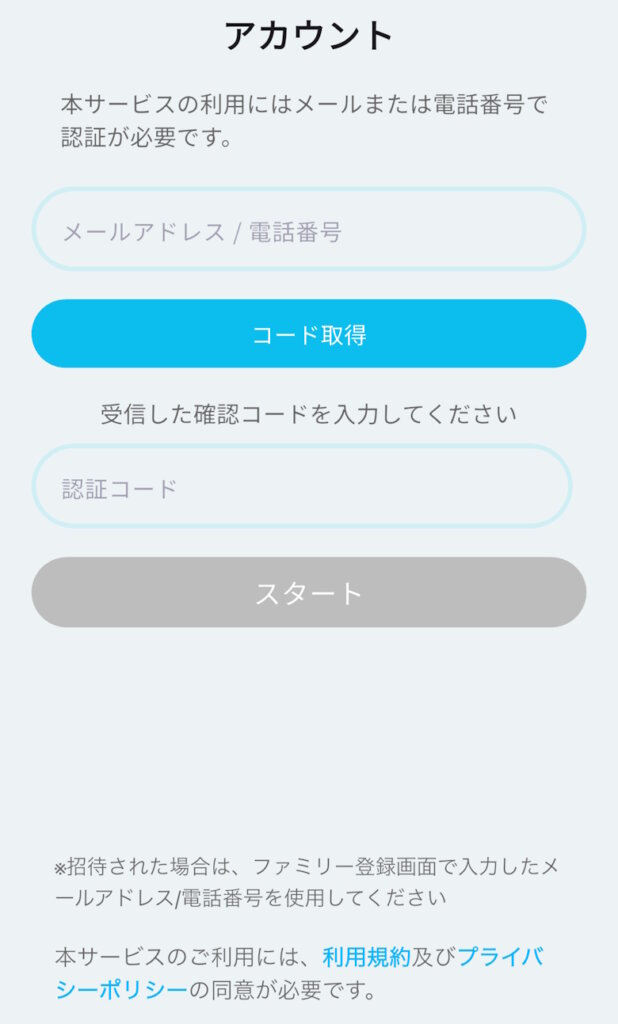Screen dimensions: 618x1024
Task: Open the 利用規約 link
Action: coord(366,957)
